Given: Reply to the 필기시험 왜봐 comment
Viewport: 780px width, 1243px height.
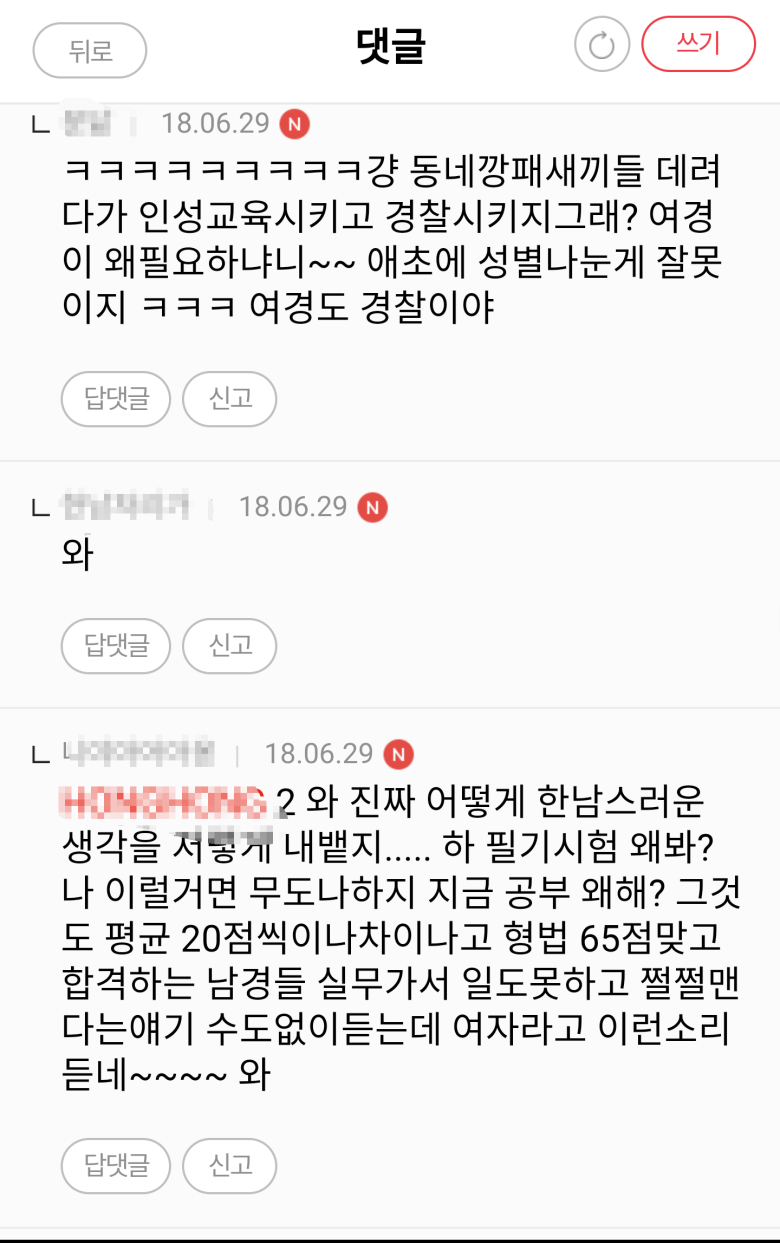Looking at the screenshot, I should coord(116,1165).
